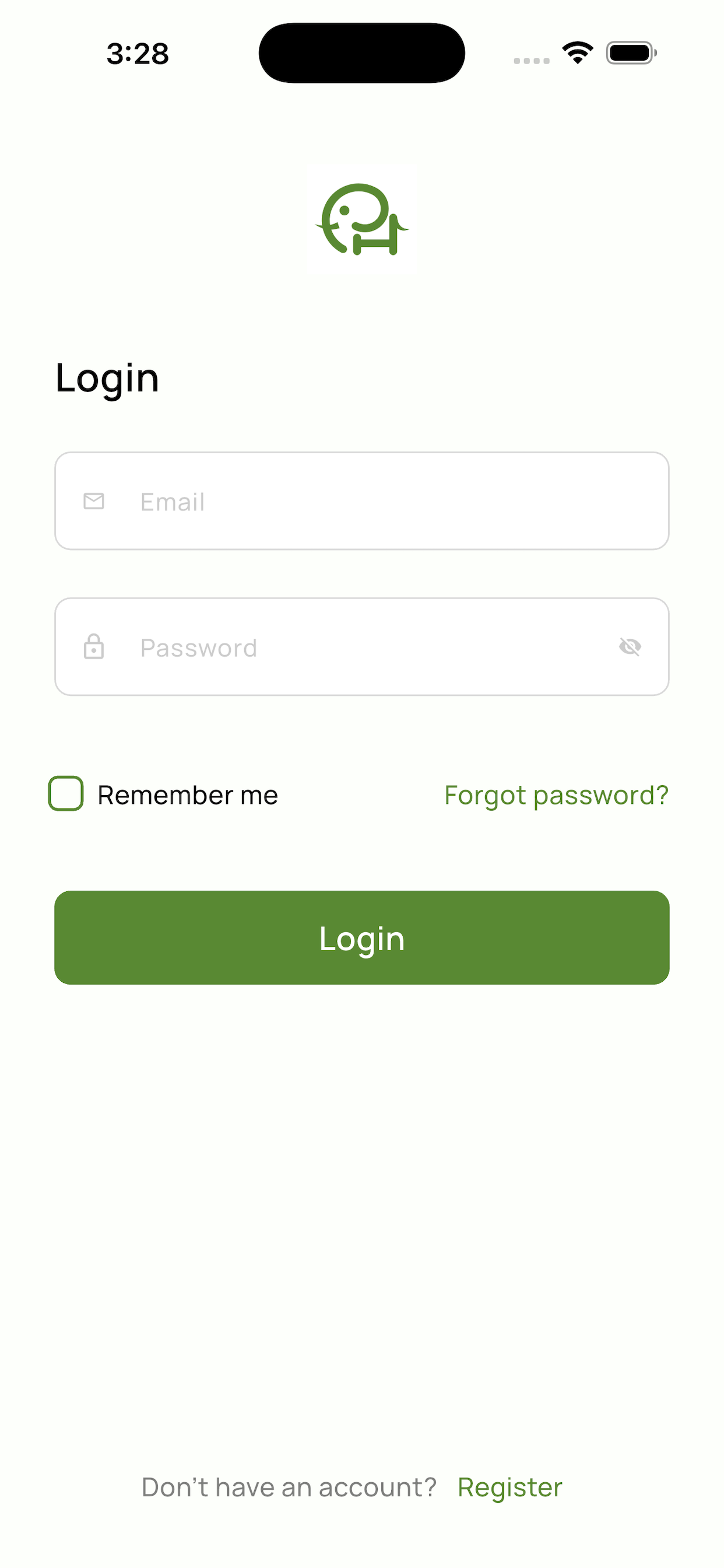The image size is (724, 1568).
Task: Show the password using the visibility toggle
Action: pos(631,646)
